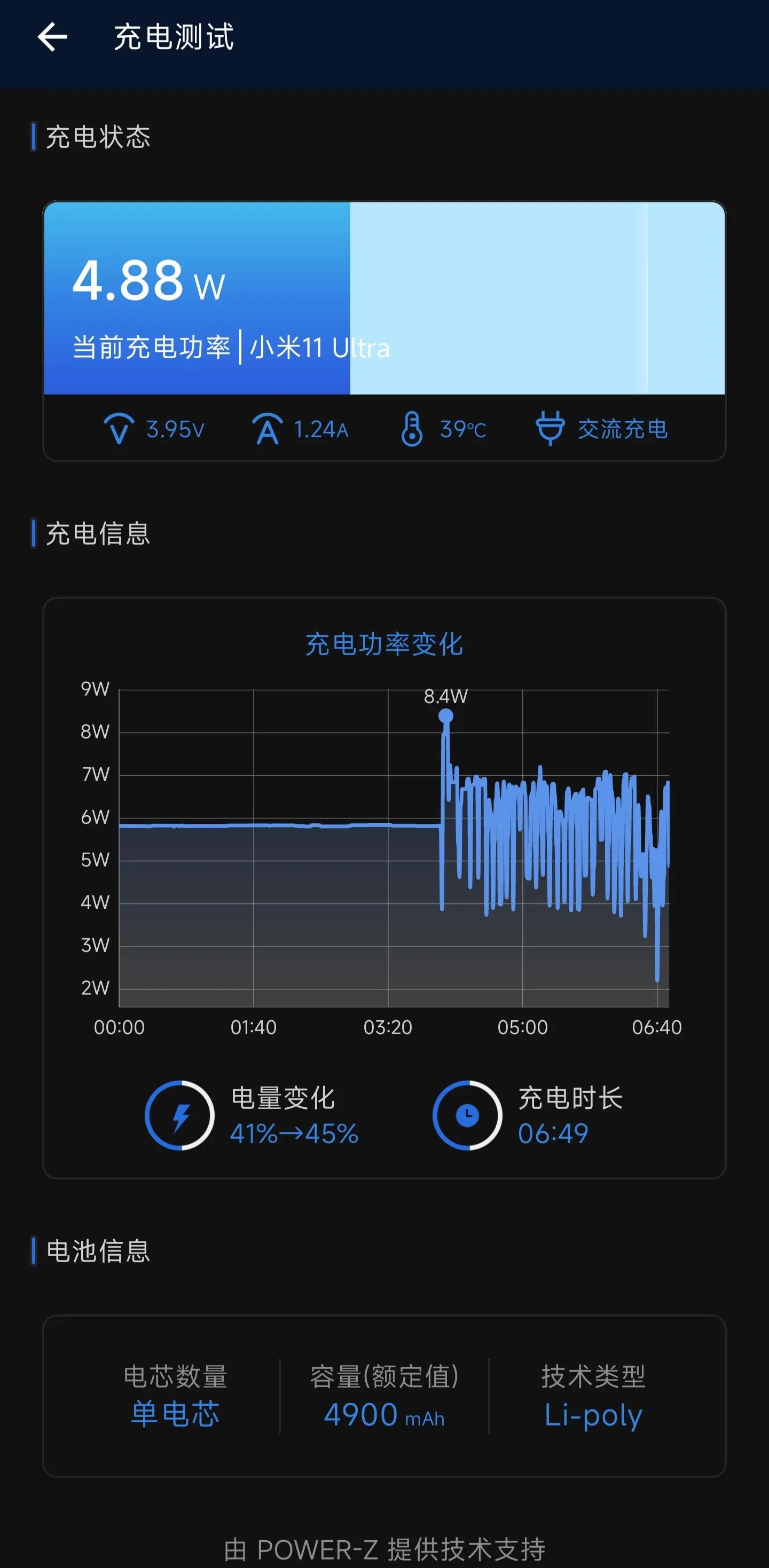
Task: Select the current meter icon showing 1.24A
Action: click(x=268, y=430)
